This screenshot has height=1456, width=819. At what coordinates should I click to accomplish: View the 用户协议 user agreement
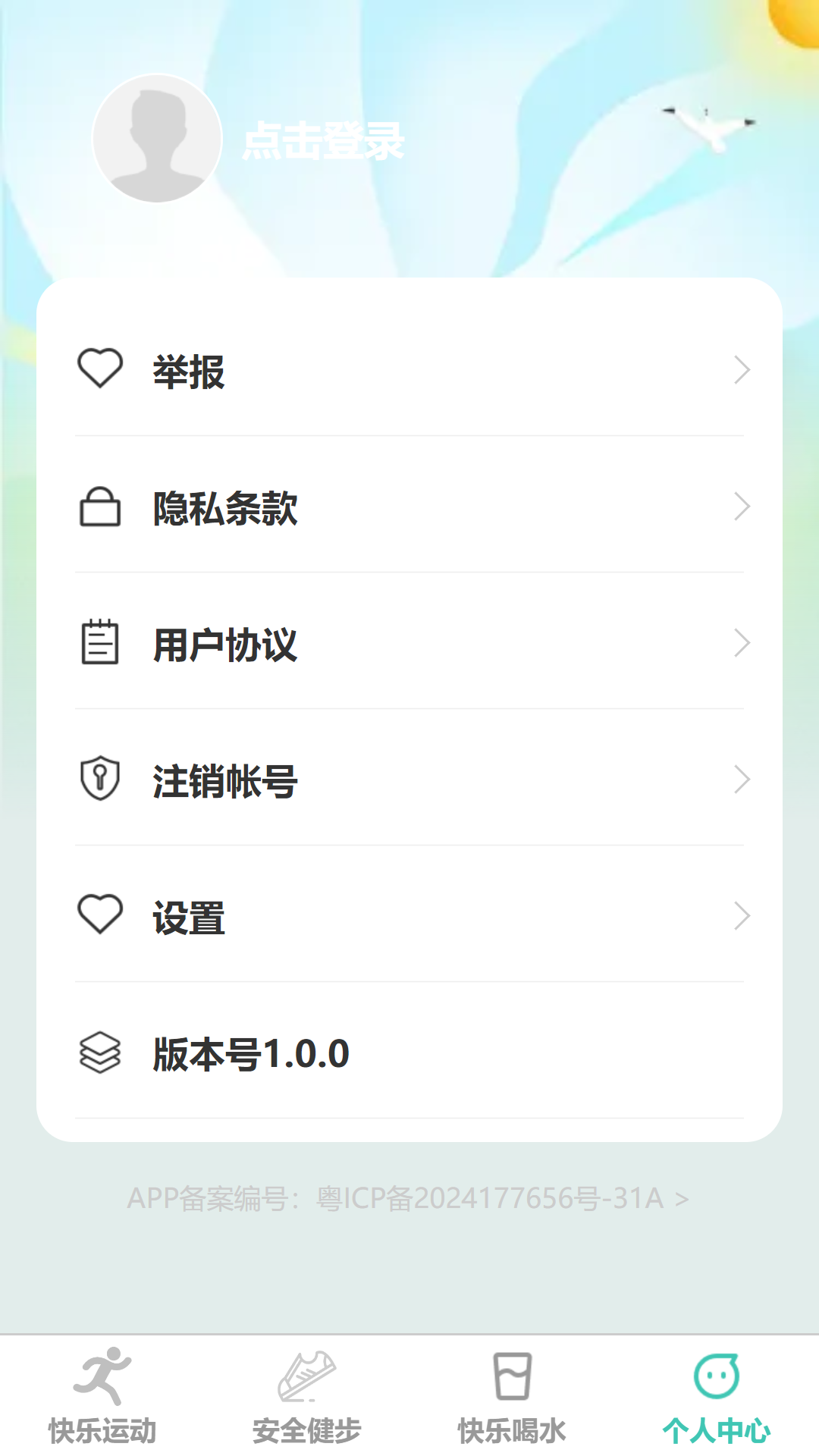(409, 644)
